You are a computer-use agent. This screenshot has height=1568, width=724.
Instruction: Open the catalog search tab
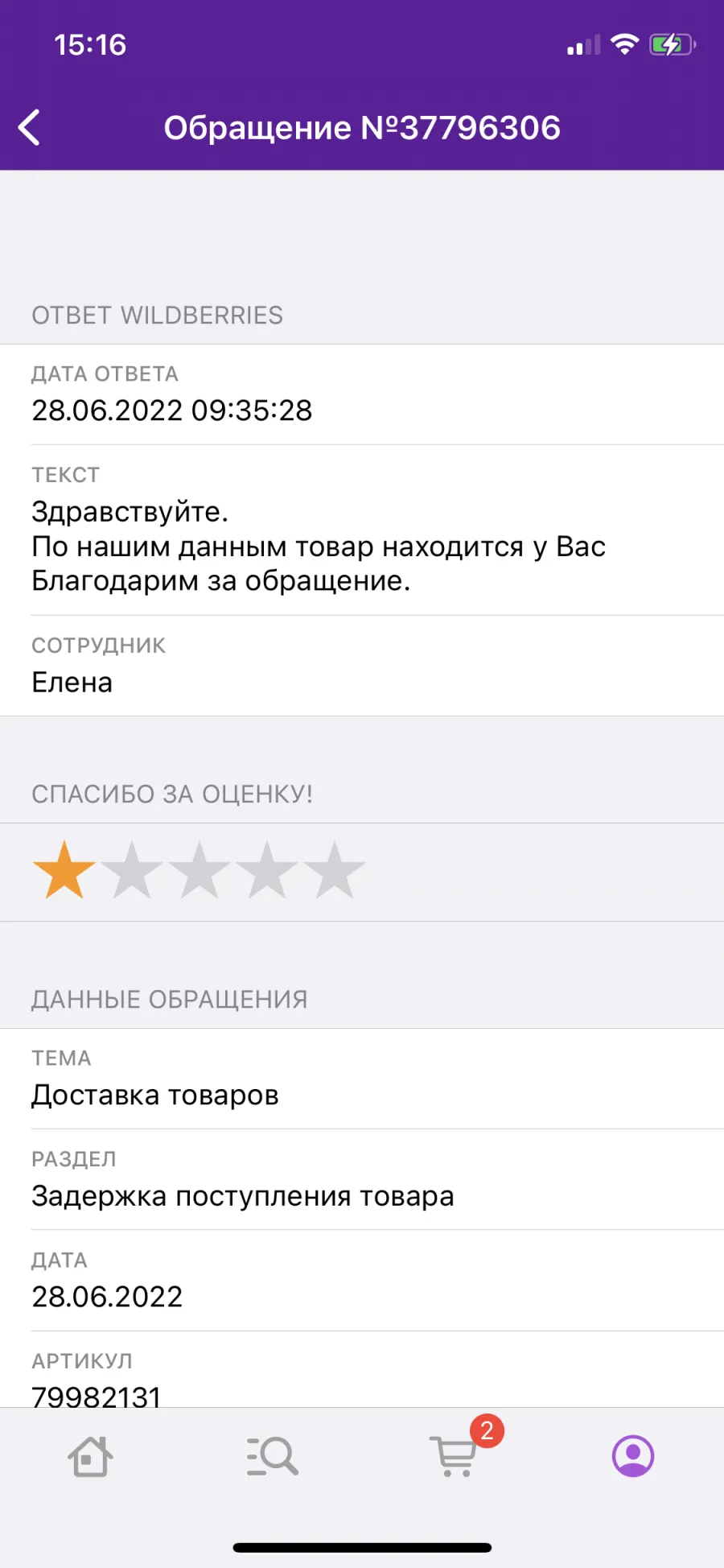click(272, 1456)
